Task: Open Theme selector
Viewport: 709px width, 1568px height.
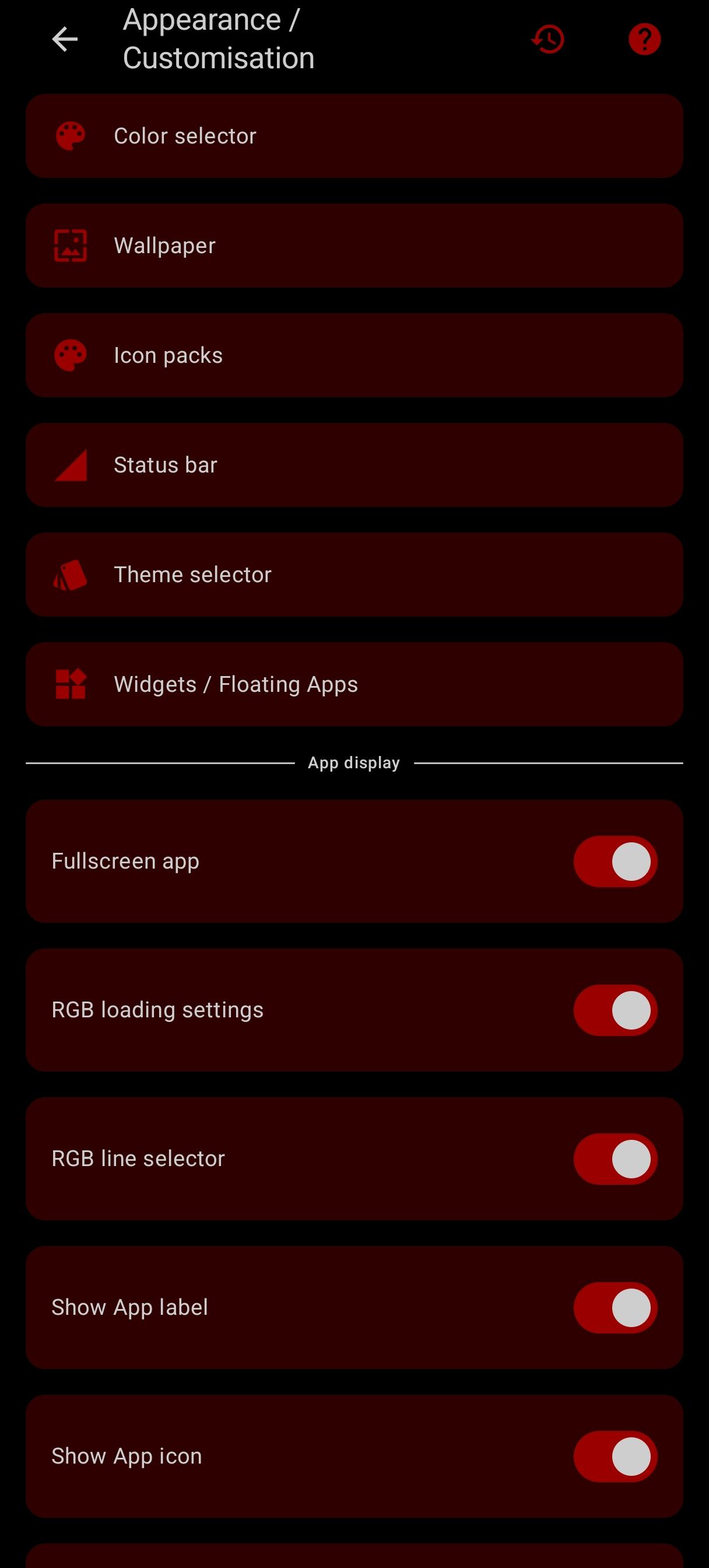Action: (354, 574)
